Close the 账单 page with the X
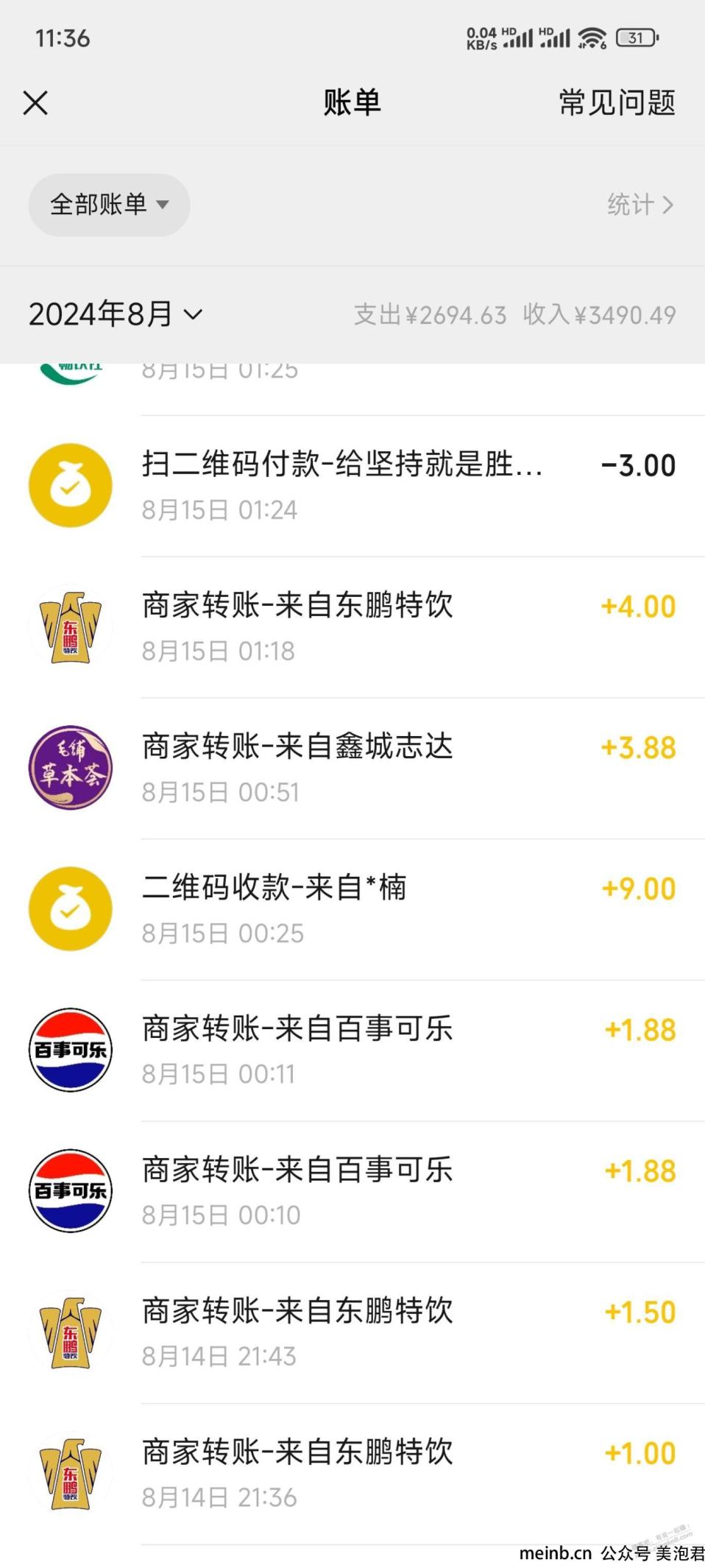Image resolution: width=705 pixels, height=1568 pixels. [35, 103]
